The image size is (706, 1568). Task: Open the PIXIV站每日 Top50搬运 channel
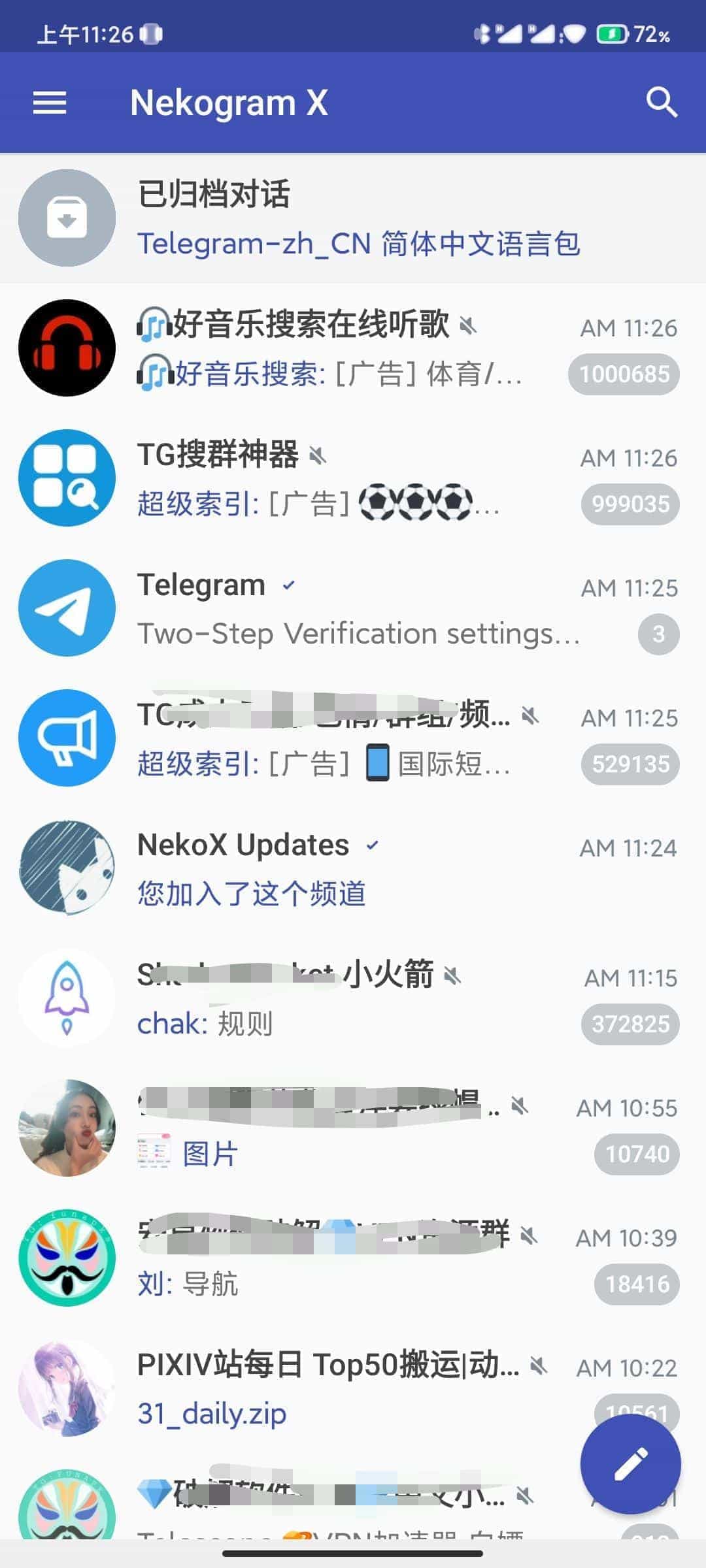(x=327, y=1388)
